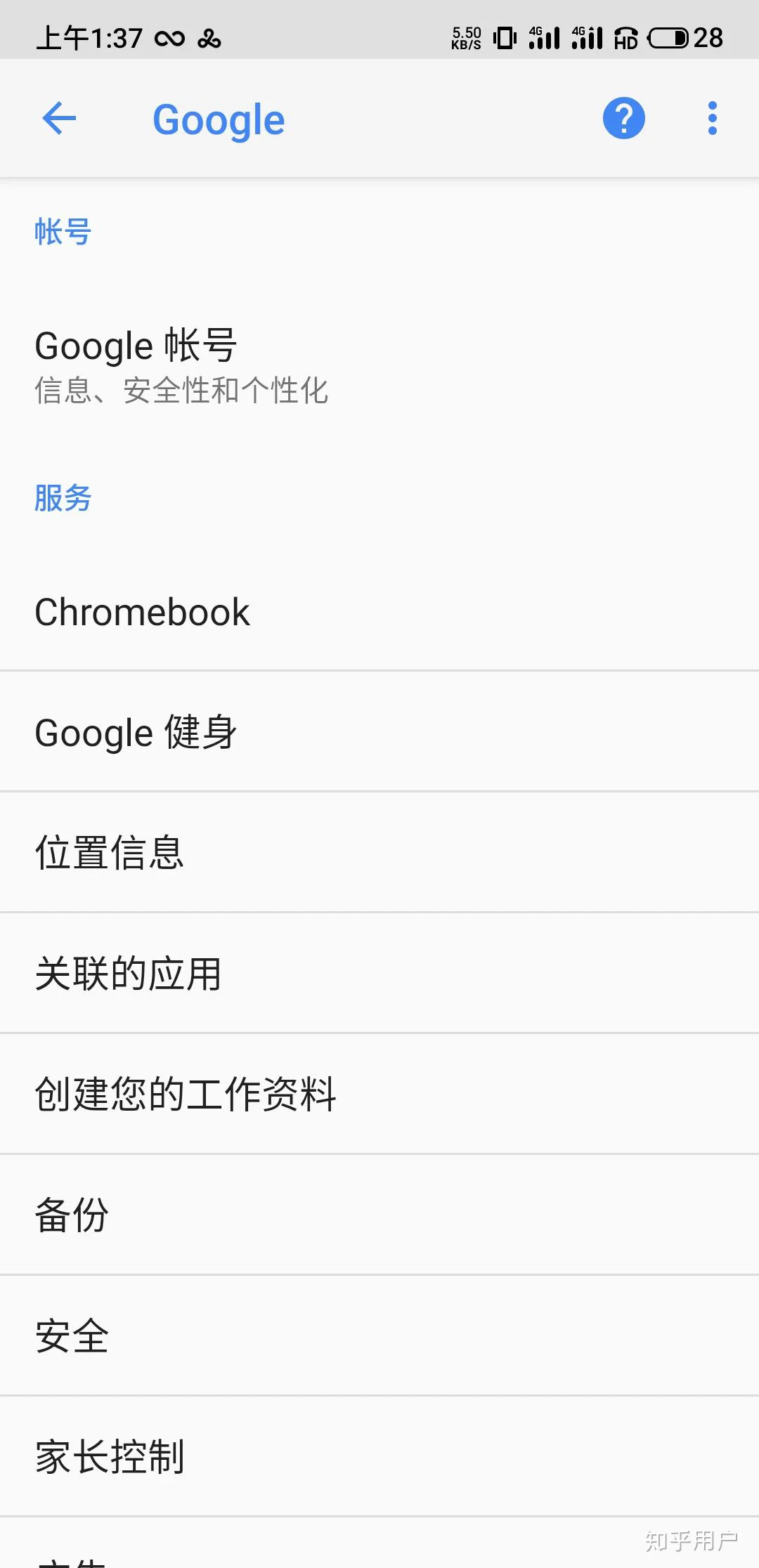759x1568 pixels.
Task: Go back using the arrow icon
Action: (x=59, y=118)
